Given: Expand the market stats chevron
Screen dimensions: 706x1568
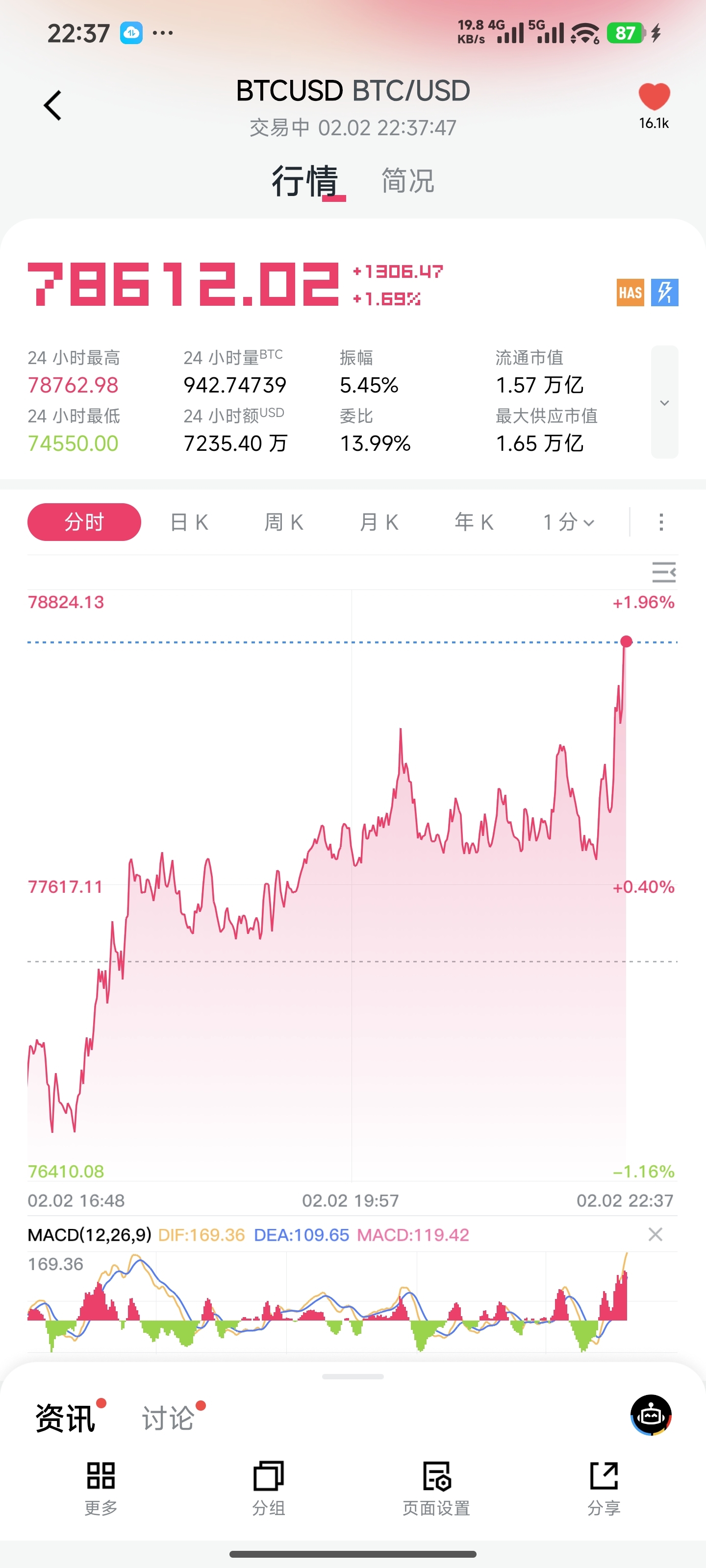Looking at the screenshot, I should tap(664, 402).
